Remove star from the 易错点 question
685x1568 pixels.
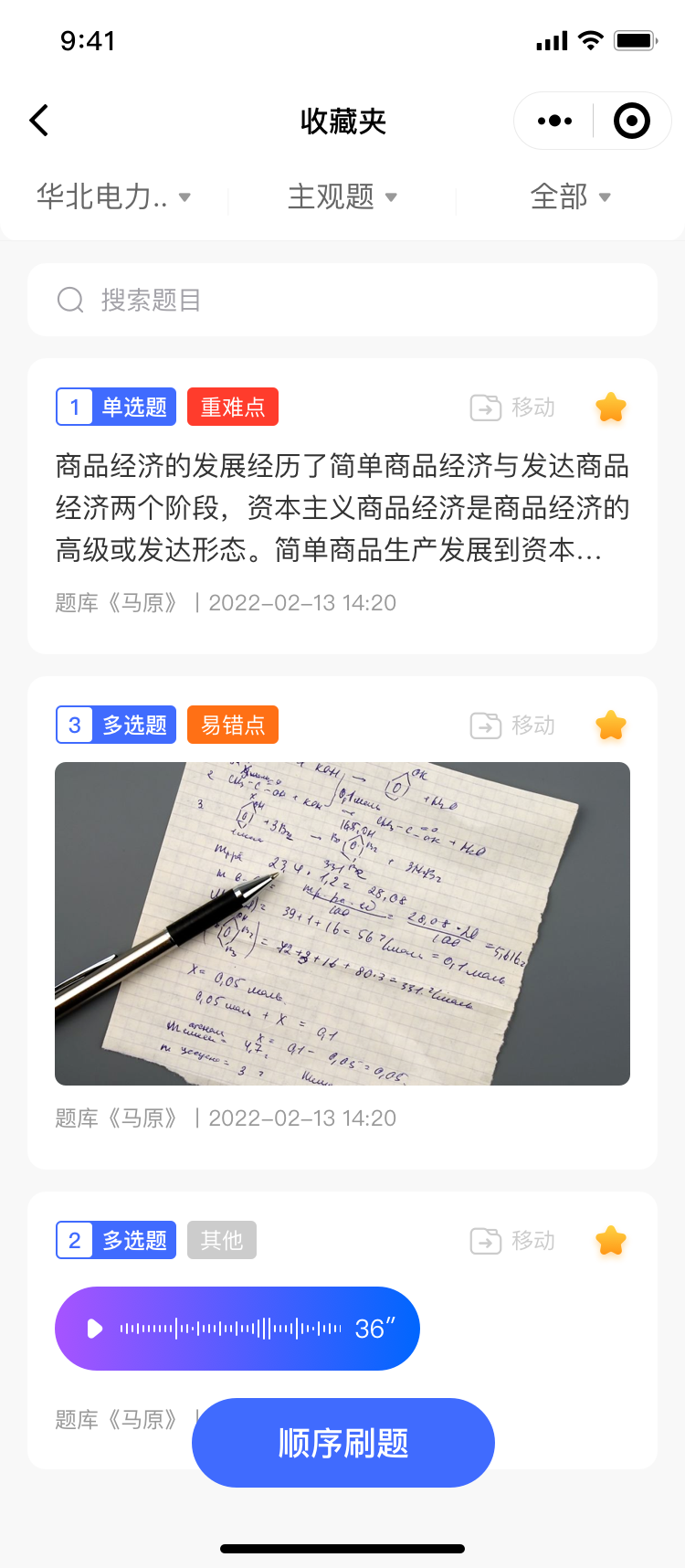[610, 726]
